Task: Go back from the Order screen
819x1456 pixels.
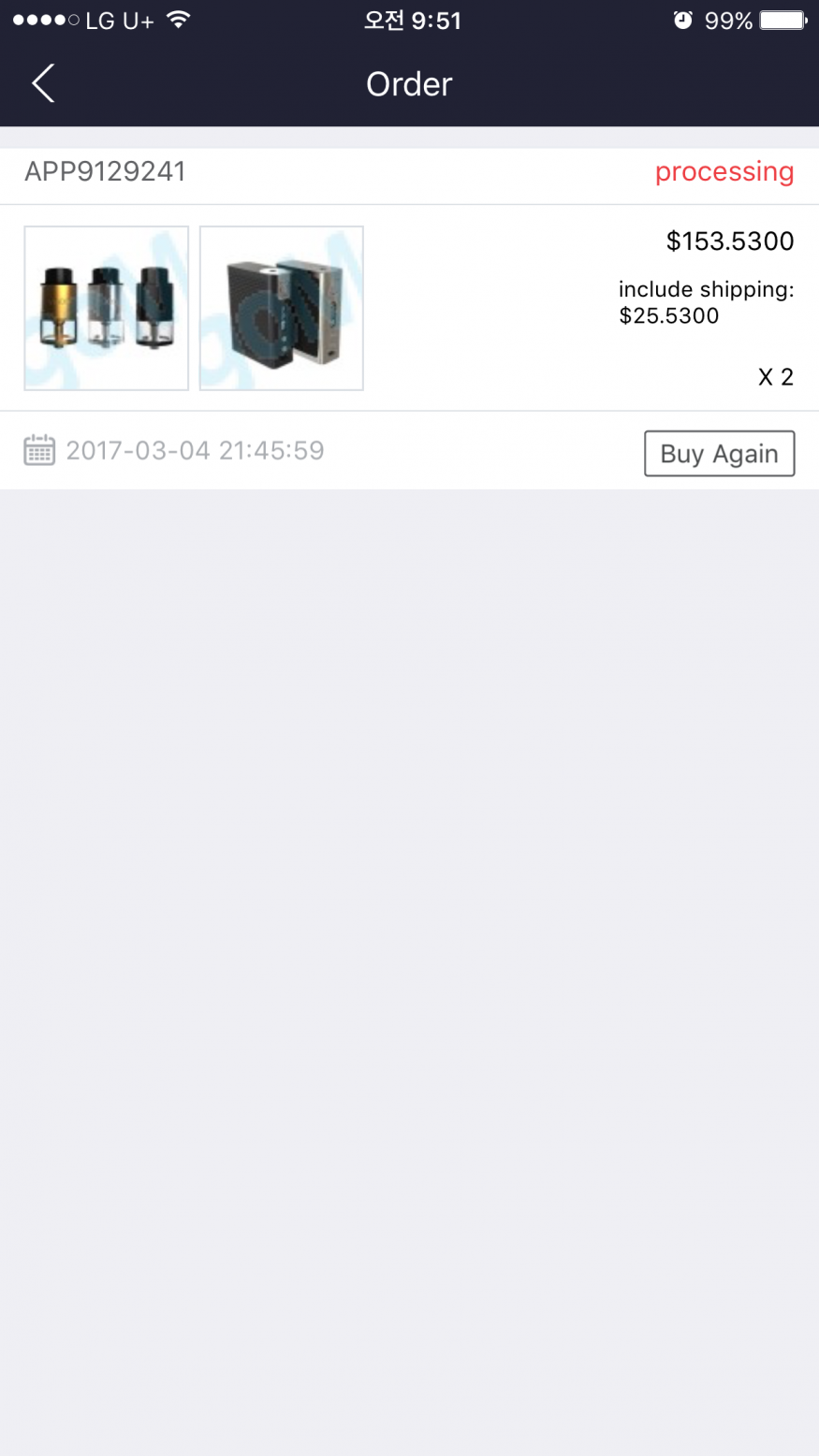Action: tap(43, 84)
